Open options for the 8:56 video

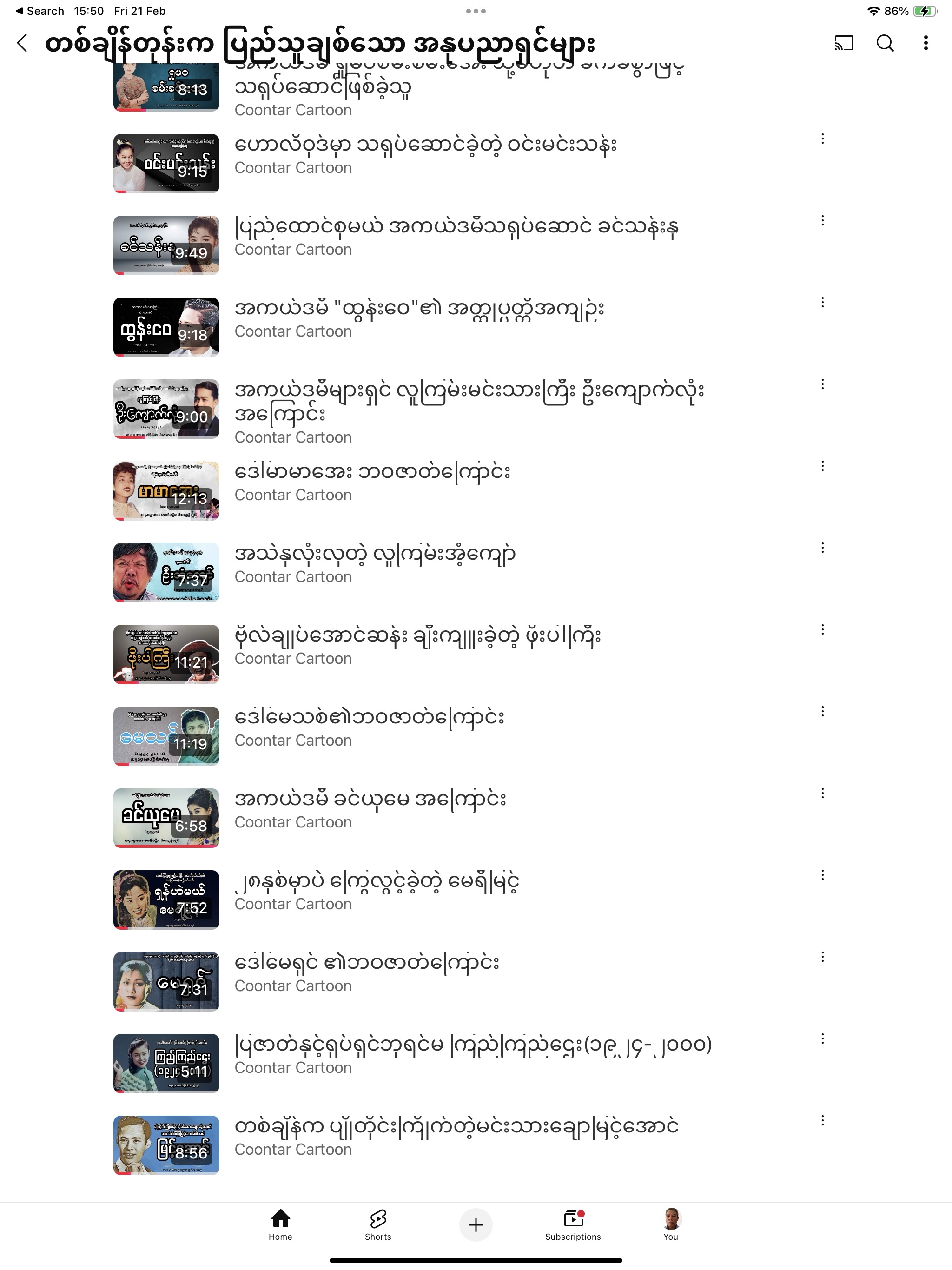[x=822, y=1120]
